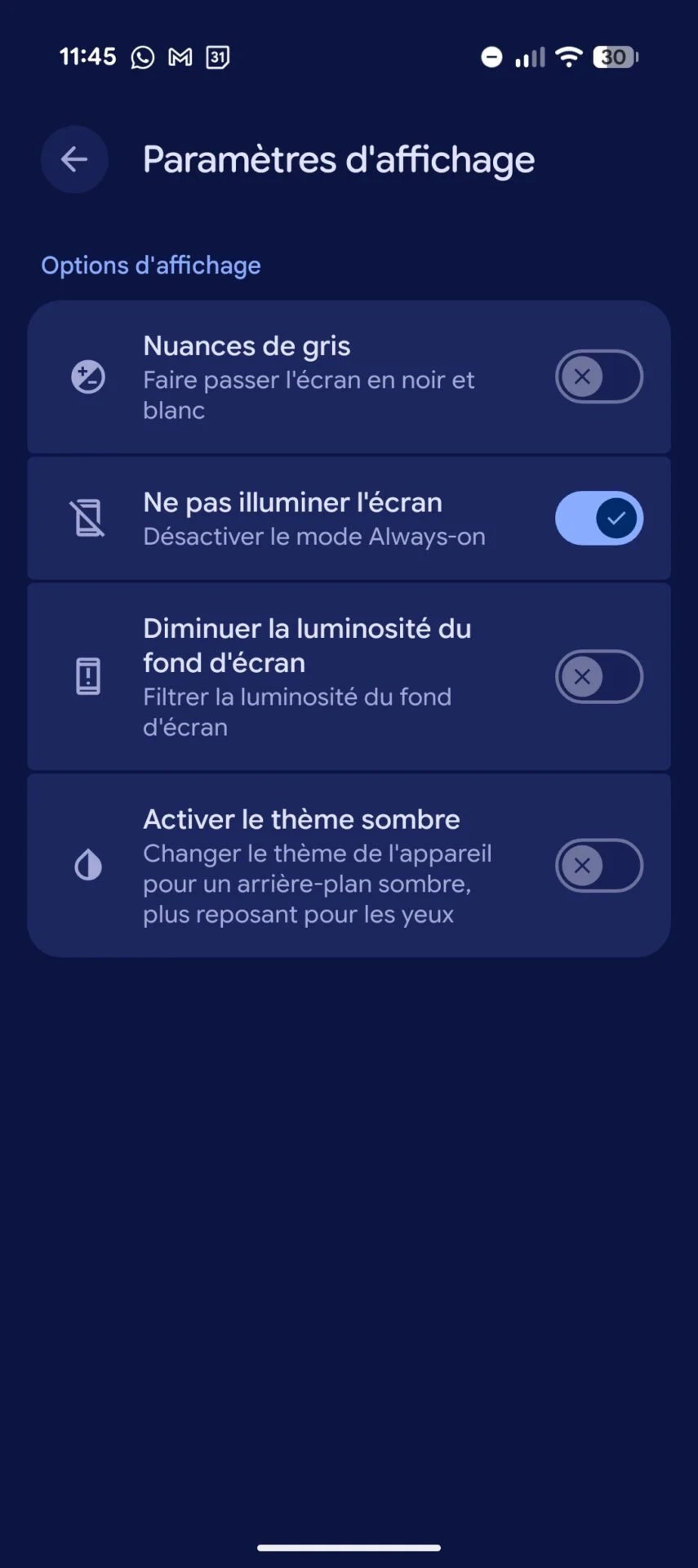This screenshot has width=698, height=1568.
Task: Click the calendar notification showing 31
Action: (x=216, y=56)
